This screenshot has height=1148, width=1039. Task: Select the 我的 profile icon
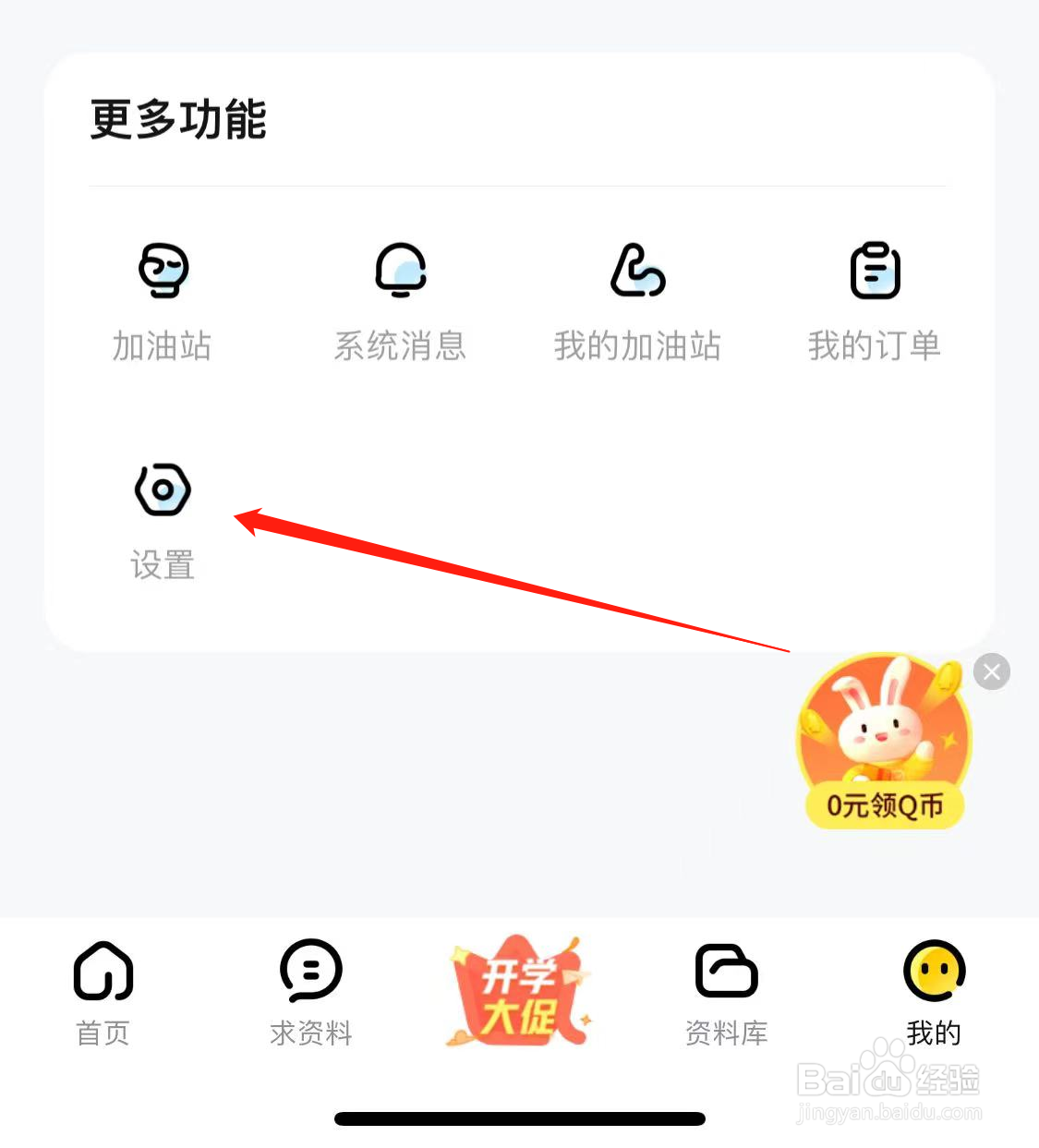click(934, 971)
